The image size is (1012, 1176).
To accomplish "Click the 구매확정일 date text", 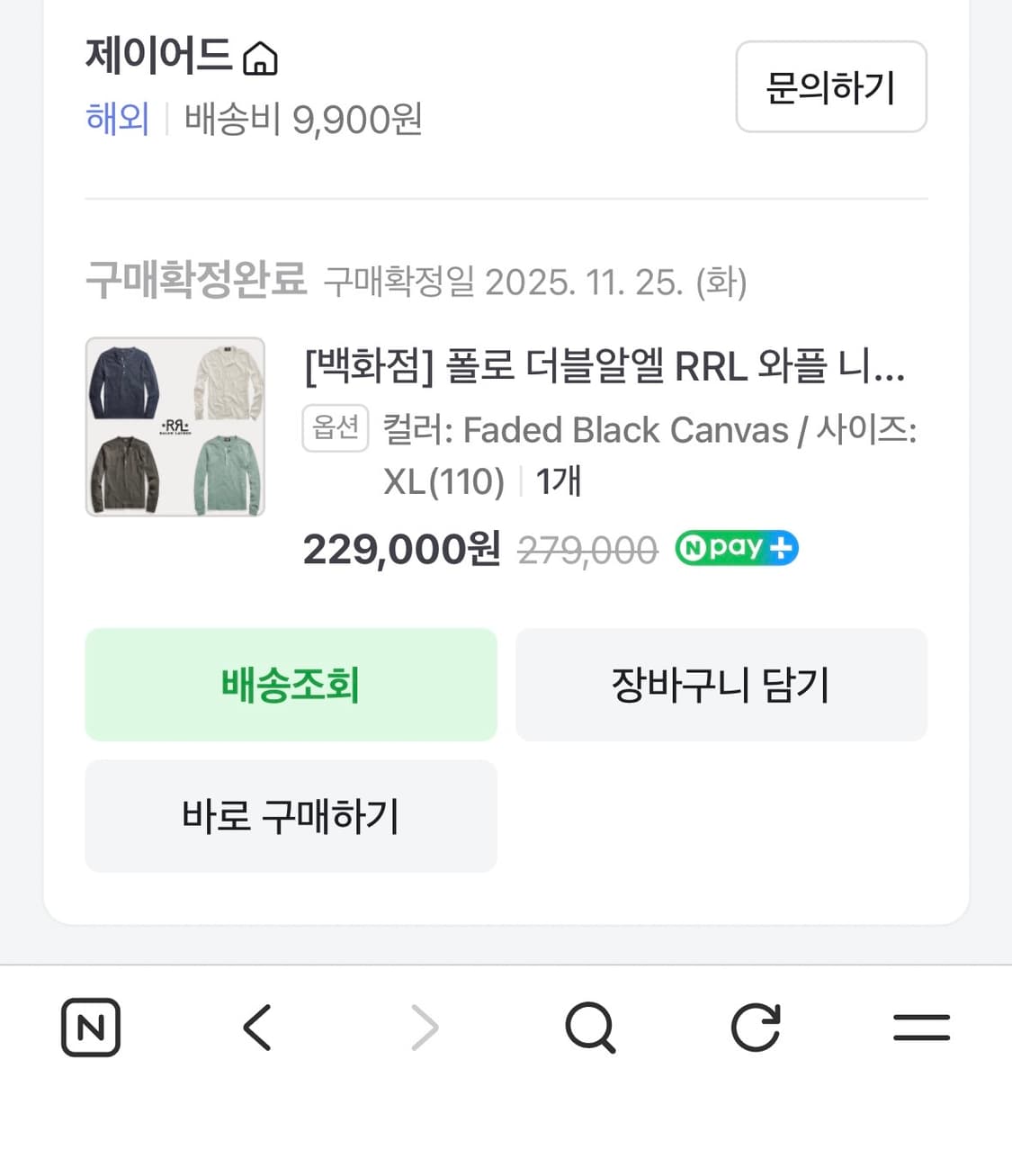I will coord(538,283).
